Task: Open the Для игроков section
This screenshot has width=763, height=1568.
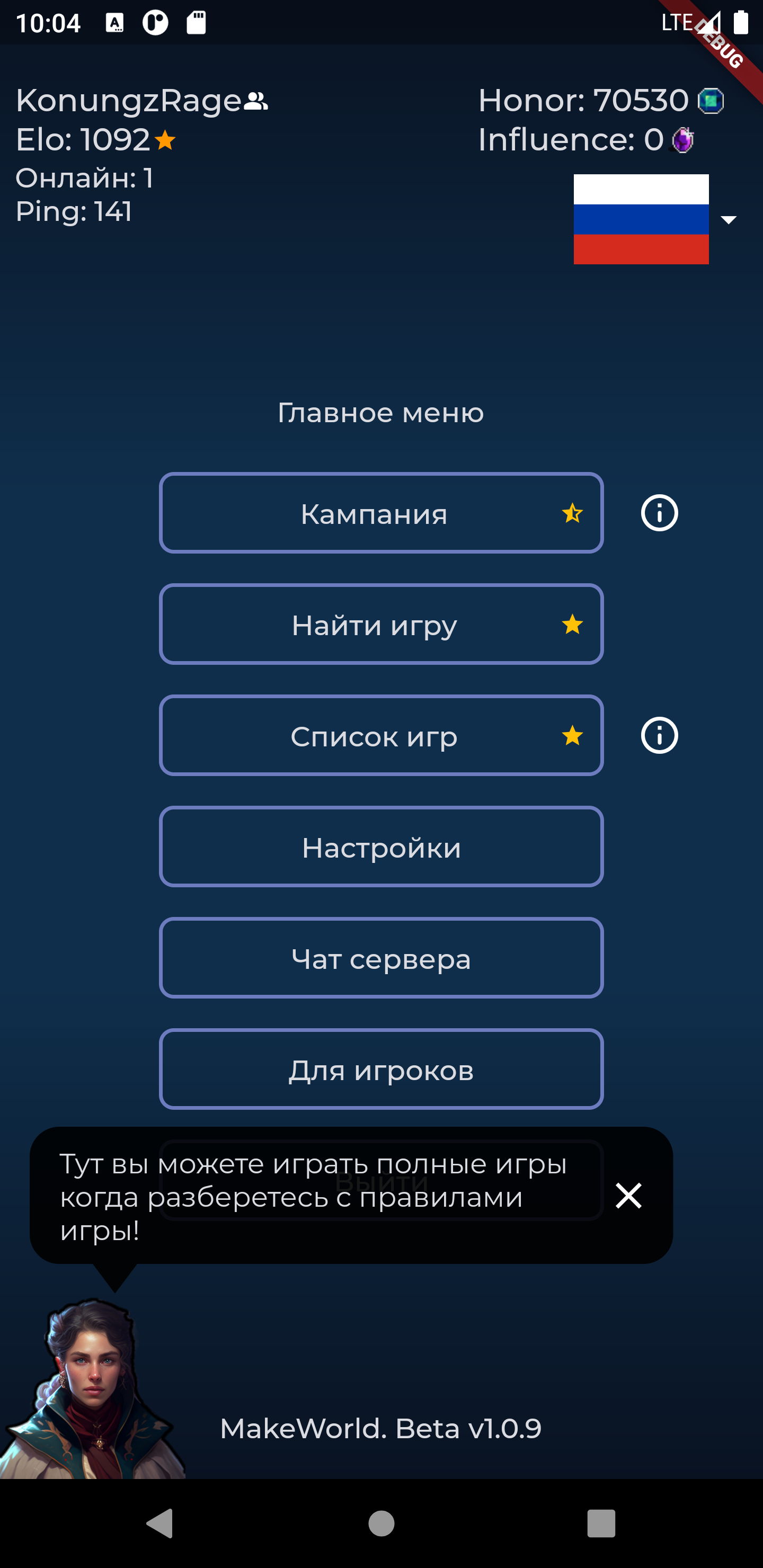Action: tap(380, 1070)
